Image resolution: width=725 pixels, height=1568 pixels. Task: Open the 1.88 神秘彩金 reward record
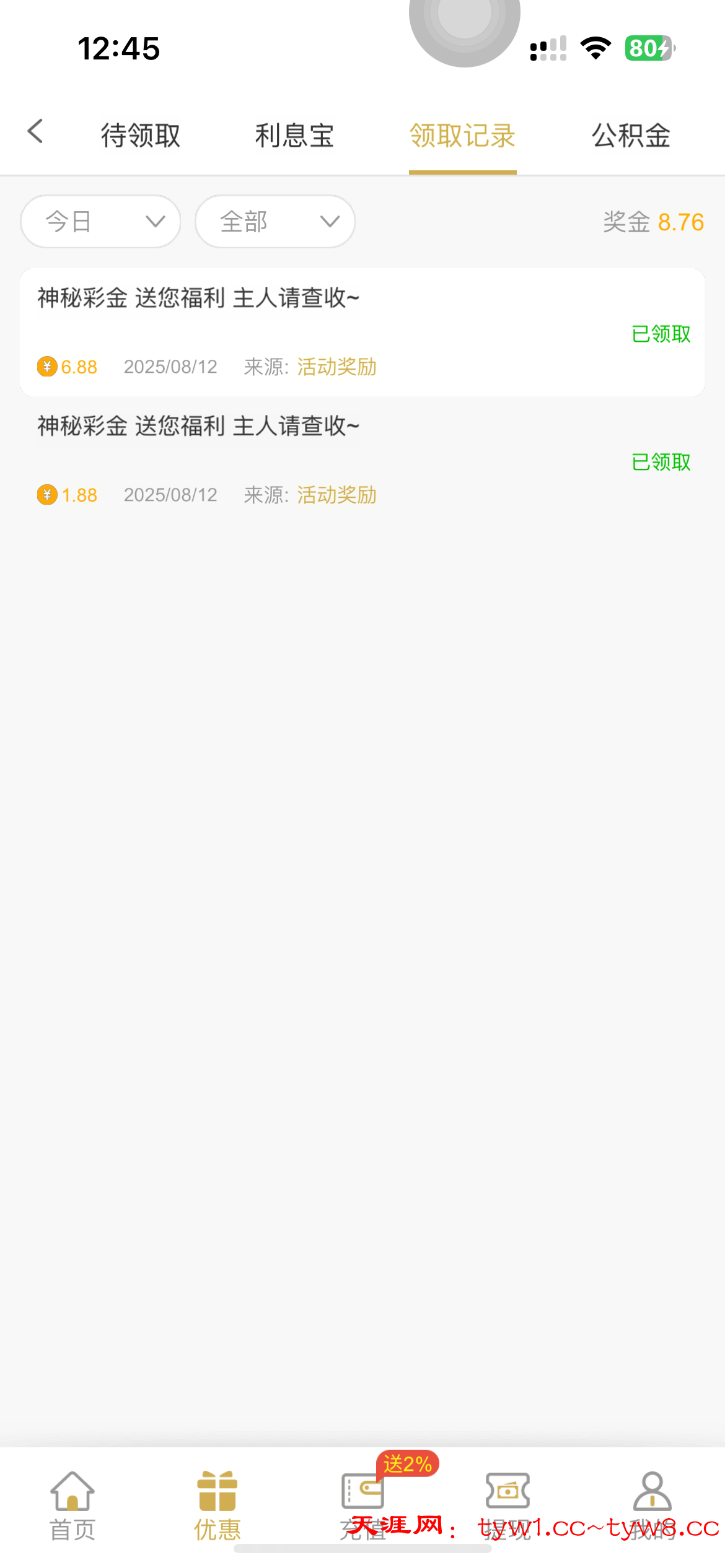click(x=362, y=460)
